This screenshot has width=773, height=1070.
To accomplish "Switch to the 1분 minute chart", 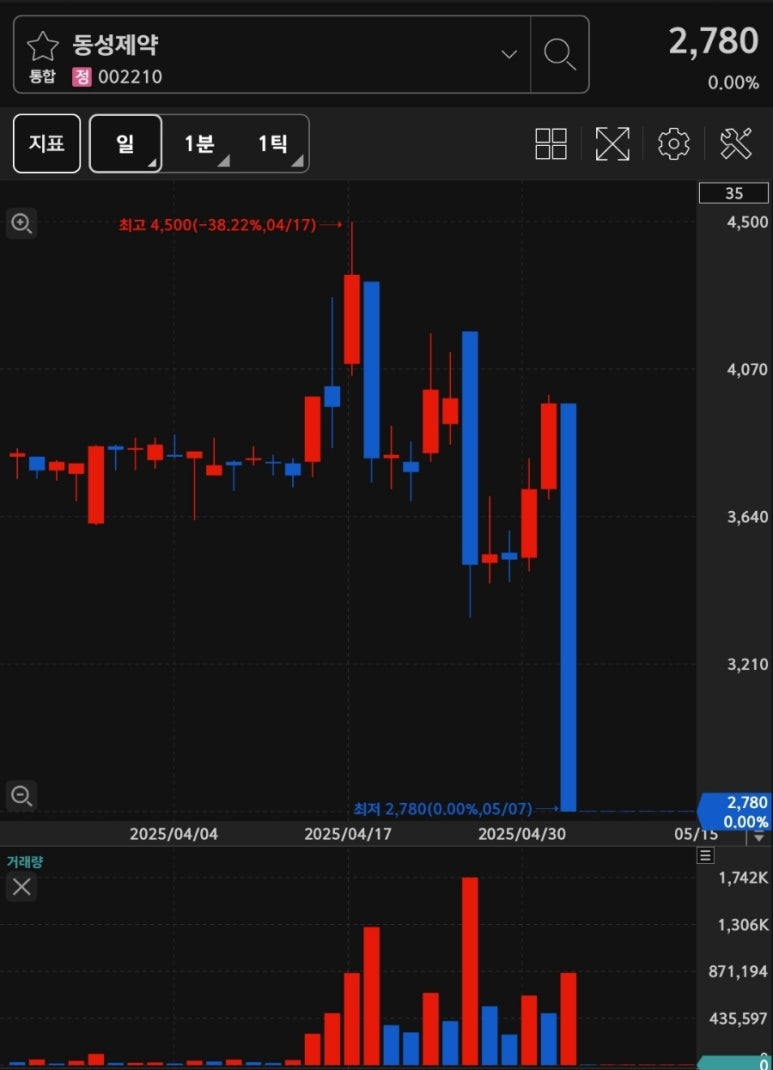I will click(x=199, y=143).
